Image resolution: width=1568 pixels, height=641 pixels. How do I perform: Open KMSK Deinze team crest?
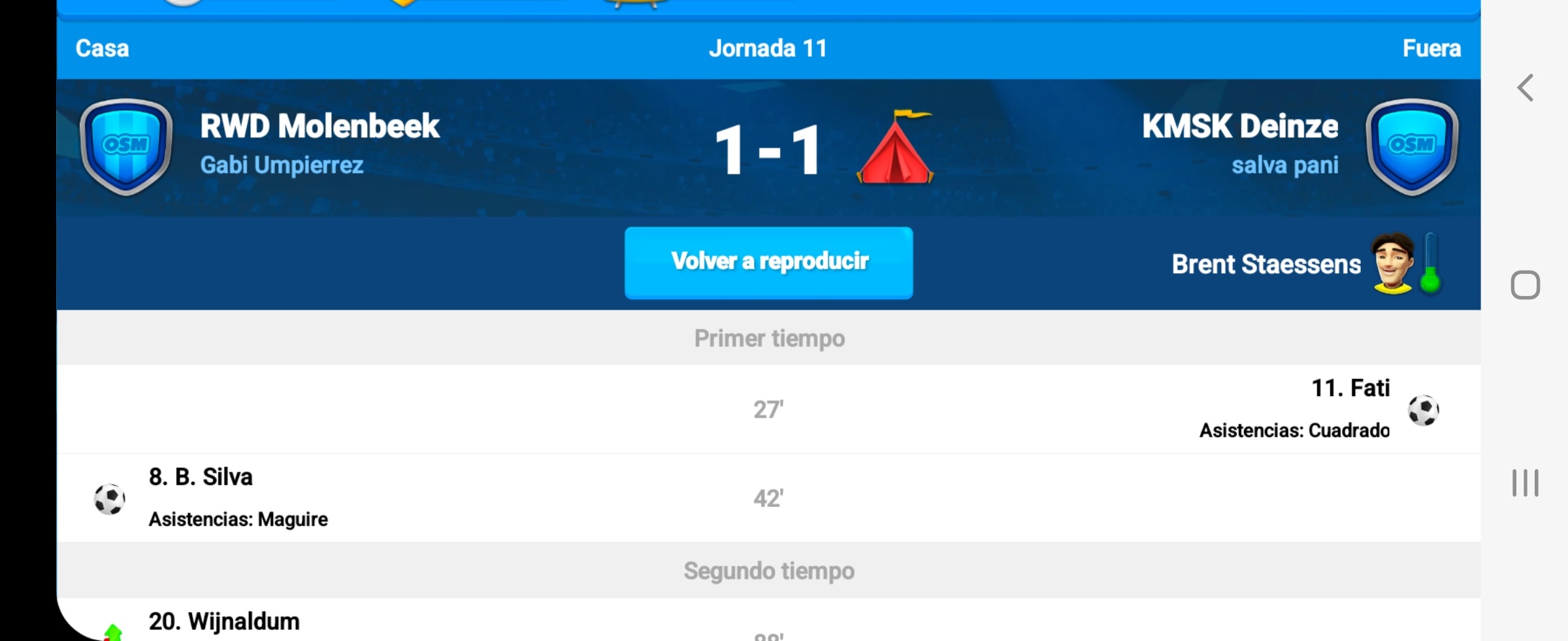coord(1412,147)
